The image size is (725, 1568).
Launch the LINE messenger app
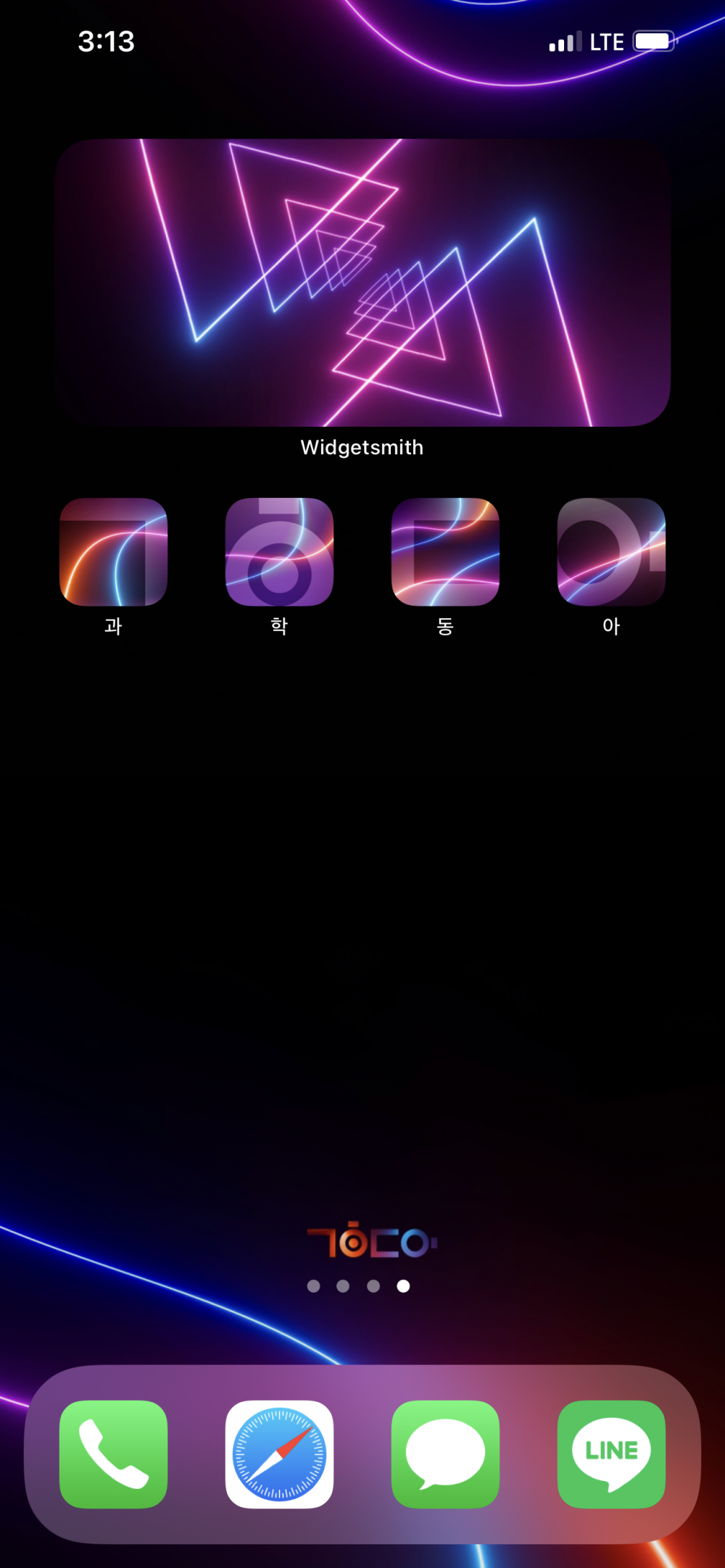[x=611, y=1454]
